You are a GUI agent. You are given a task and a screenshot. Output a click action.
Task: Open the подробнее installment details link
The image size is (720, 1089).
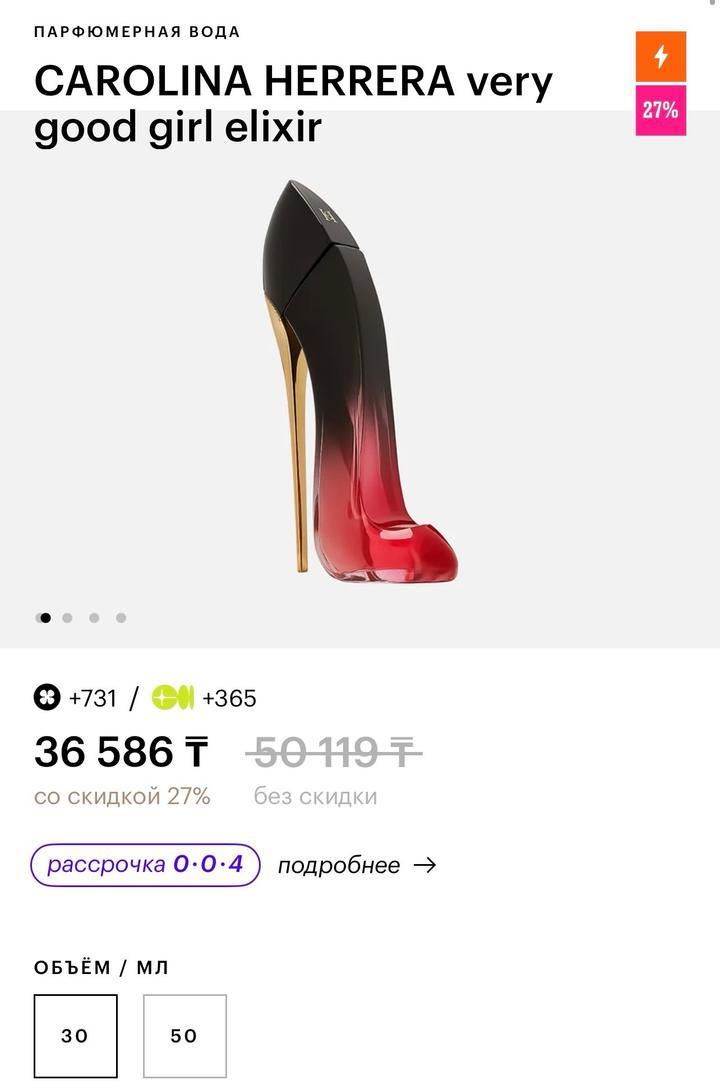356,865
